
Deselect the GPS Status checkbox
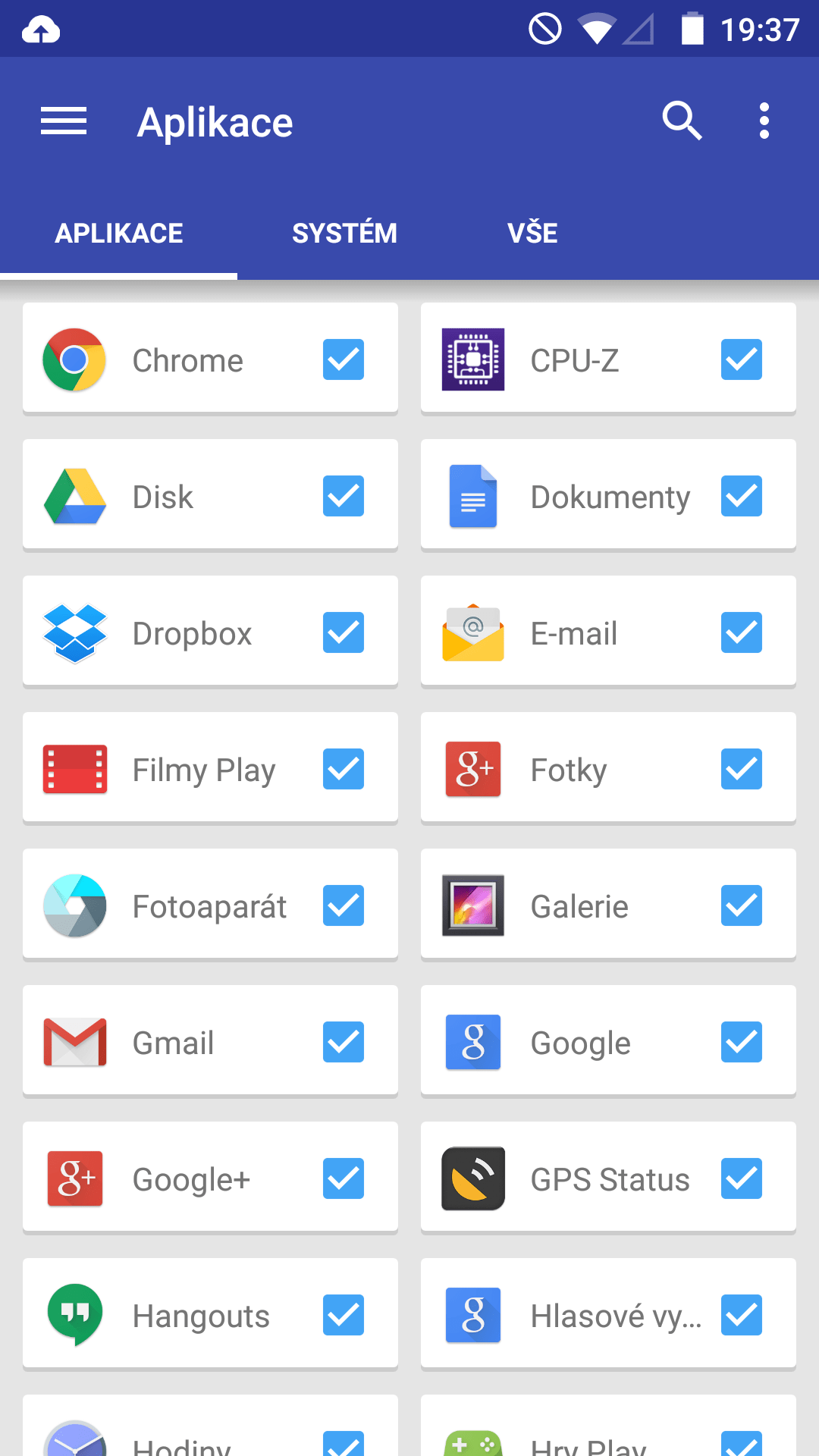point(741,1178)
